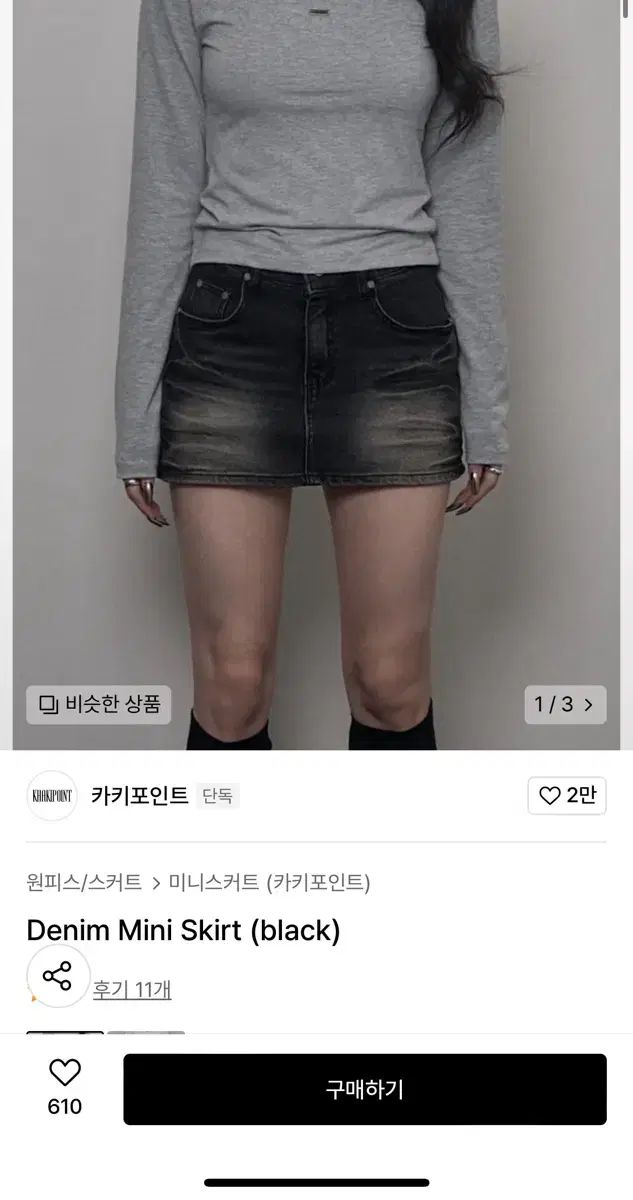This screenshot has height=1200, width=633.
Task: Go to the next product image
Action: click(566, 704)
